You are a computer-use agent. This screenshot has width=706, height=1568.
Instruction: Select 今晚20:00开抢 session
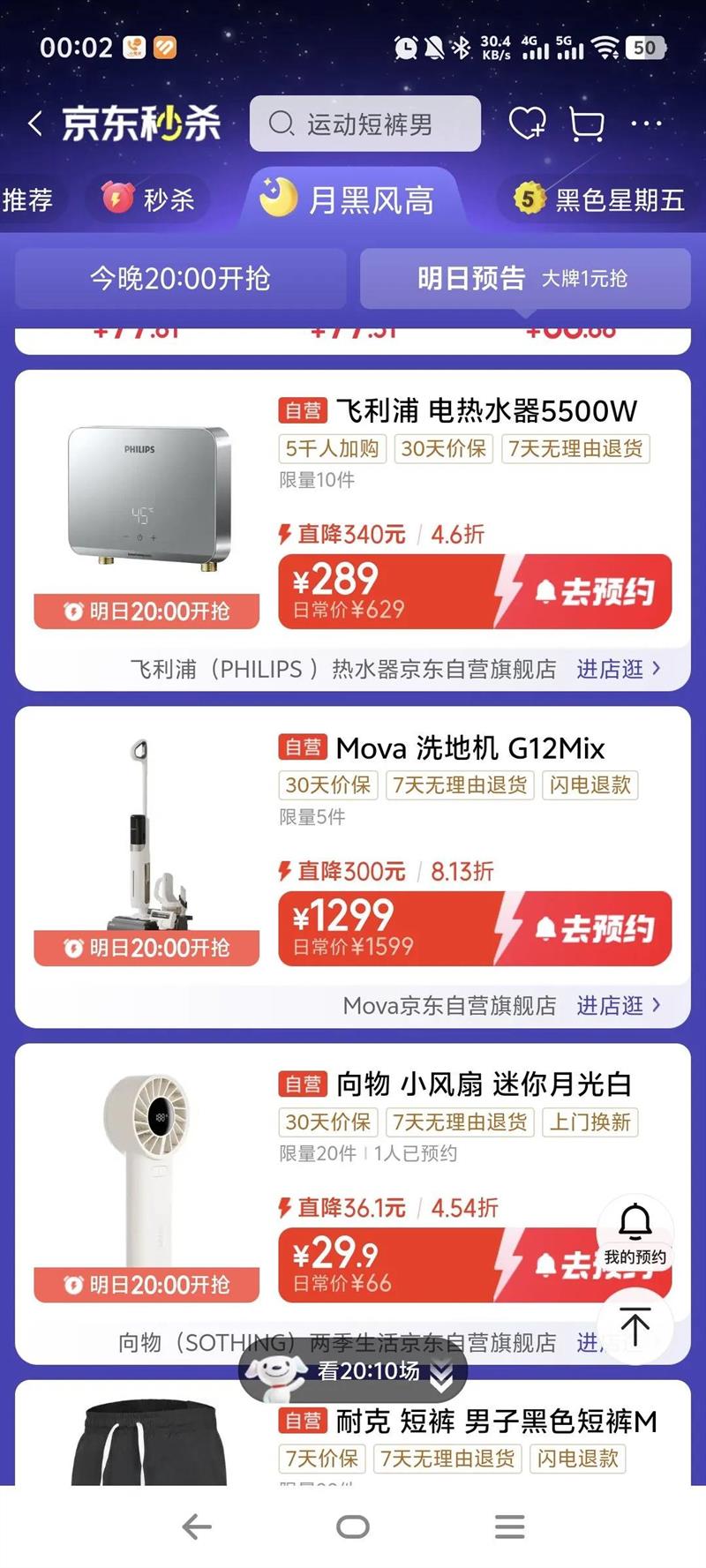click(x=180, y=279)
